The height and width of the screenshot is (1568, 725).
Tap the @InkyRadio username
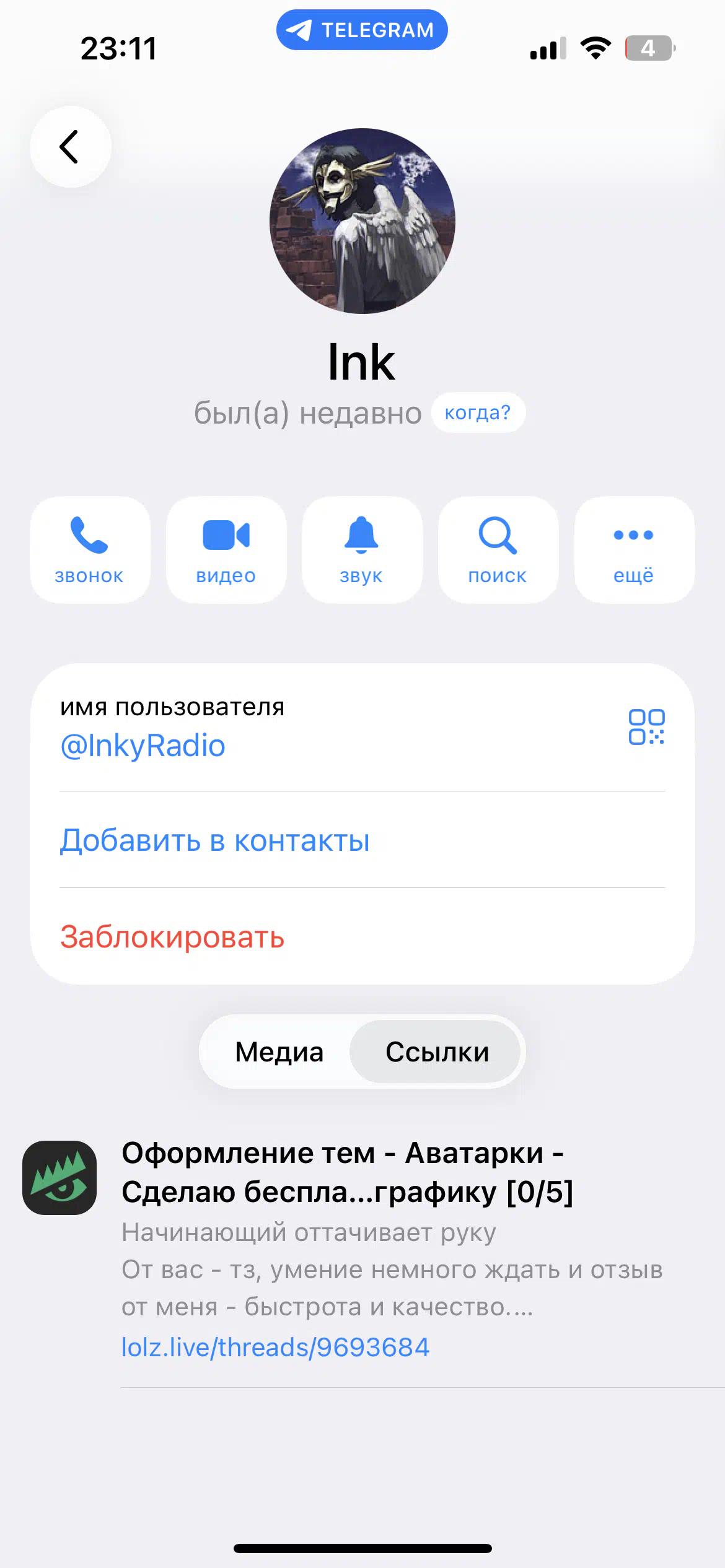pyautogui.click(x=143, y=746)
